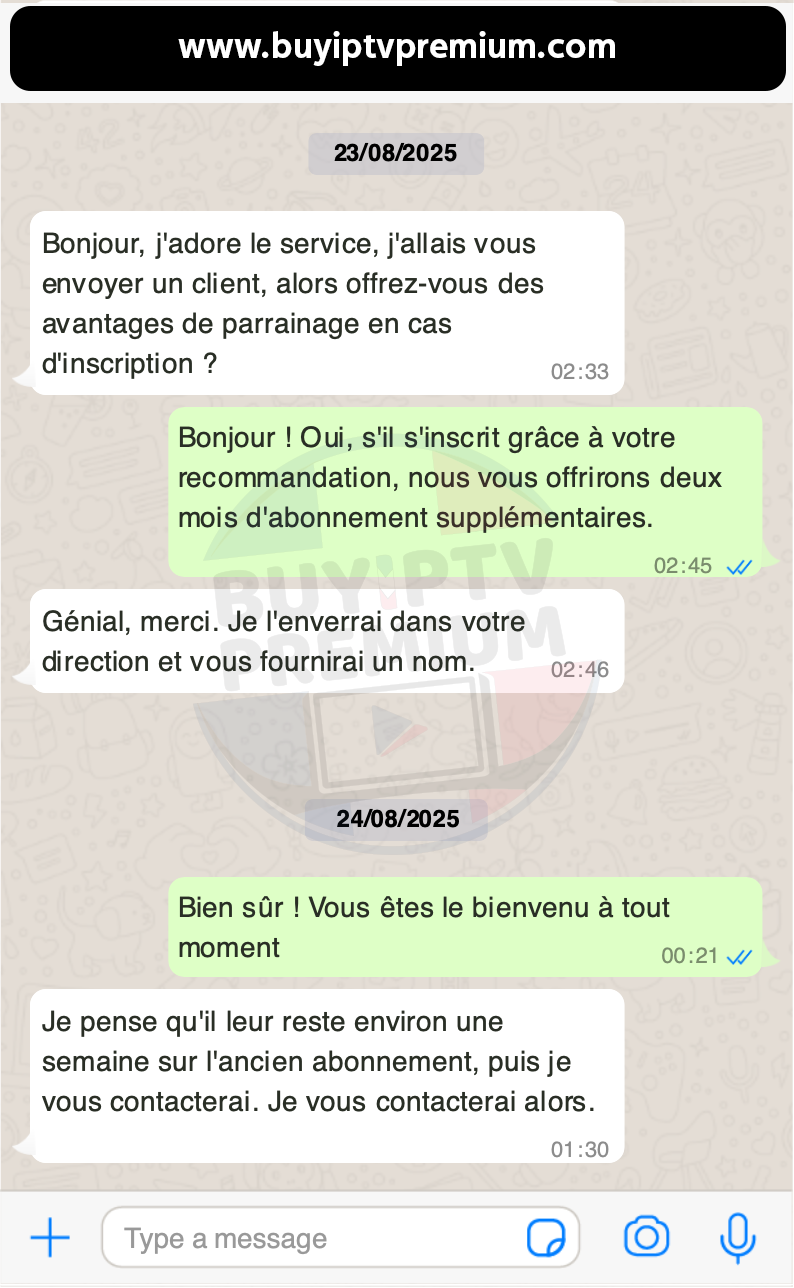Click the read receipt ticks on the 00:21 reply

click(739, 957)
